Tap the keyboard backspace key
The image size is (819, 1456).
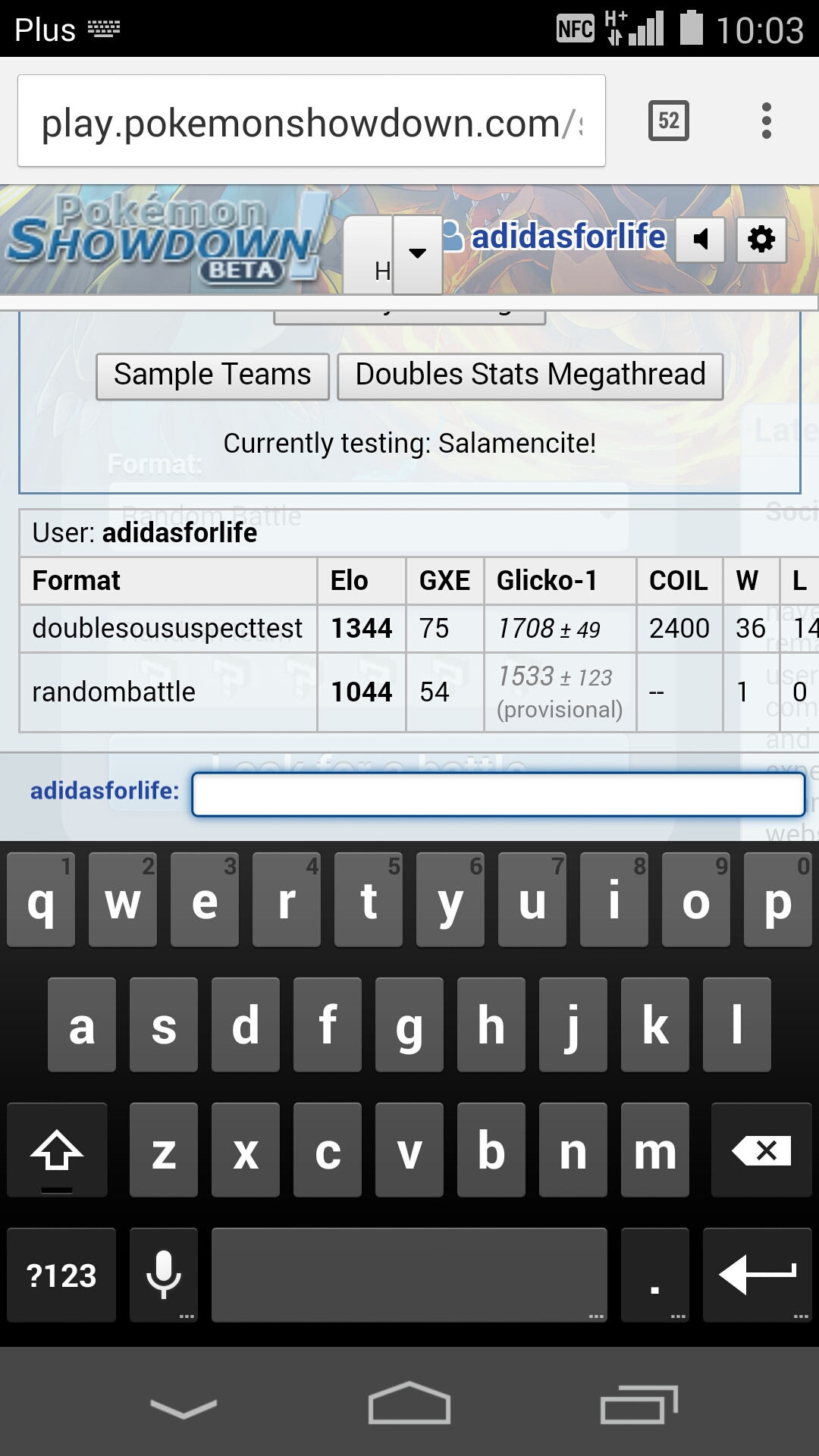pyautogui.click(x=761, y=1150)
